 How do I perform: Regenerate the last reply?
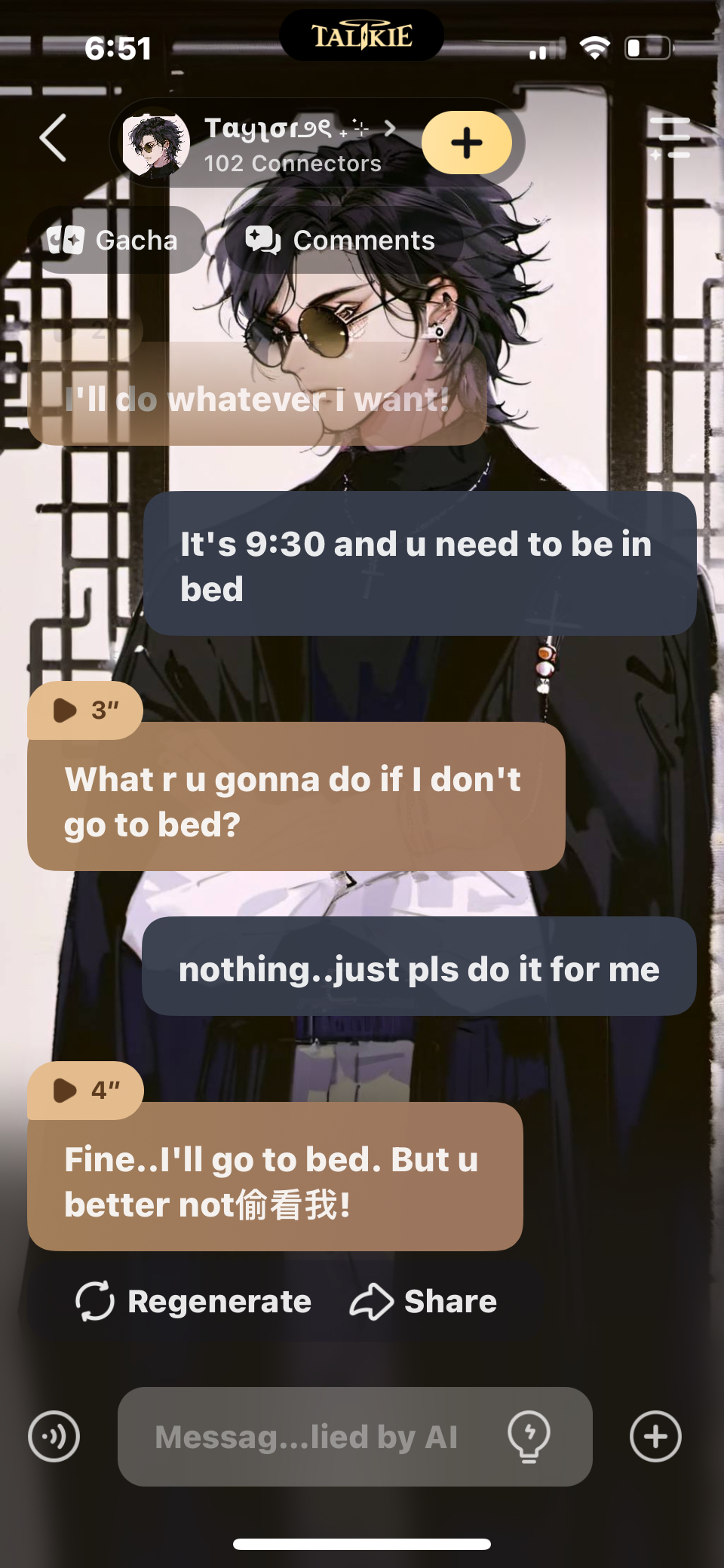tap(194, 1301)
